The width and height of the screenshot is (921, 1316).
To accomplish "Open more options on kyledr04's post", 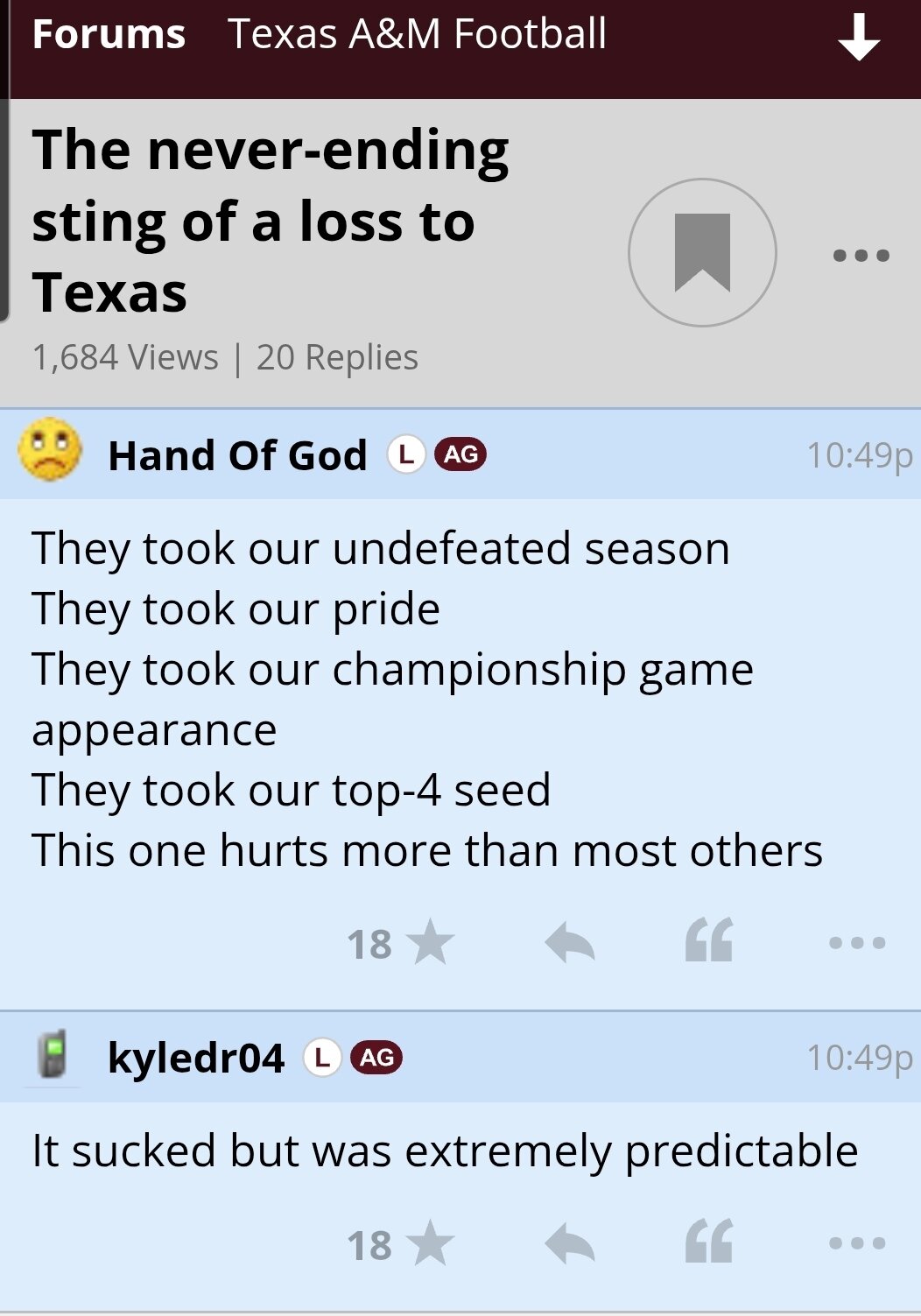I will [x=857, y=1243].
